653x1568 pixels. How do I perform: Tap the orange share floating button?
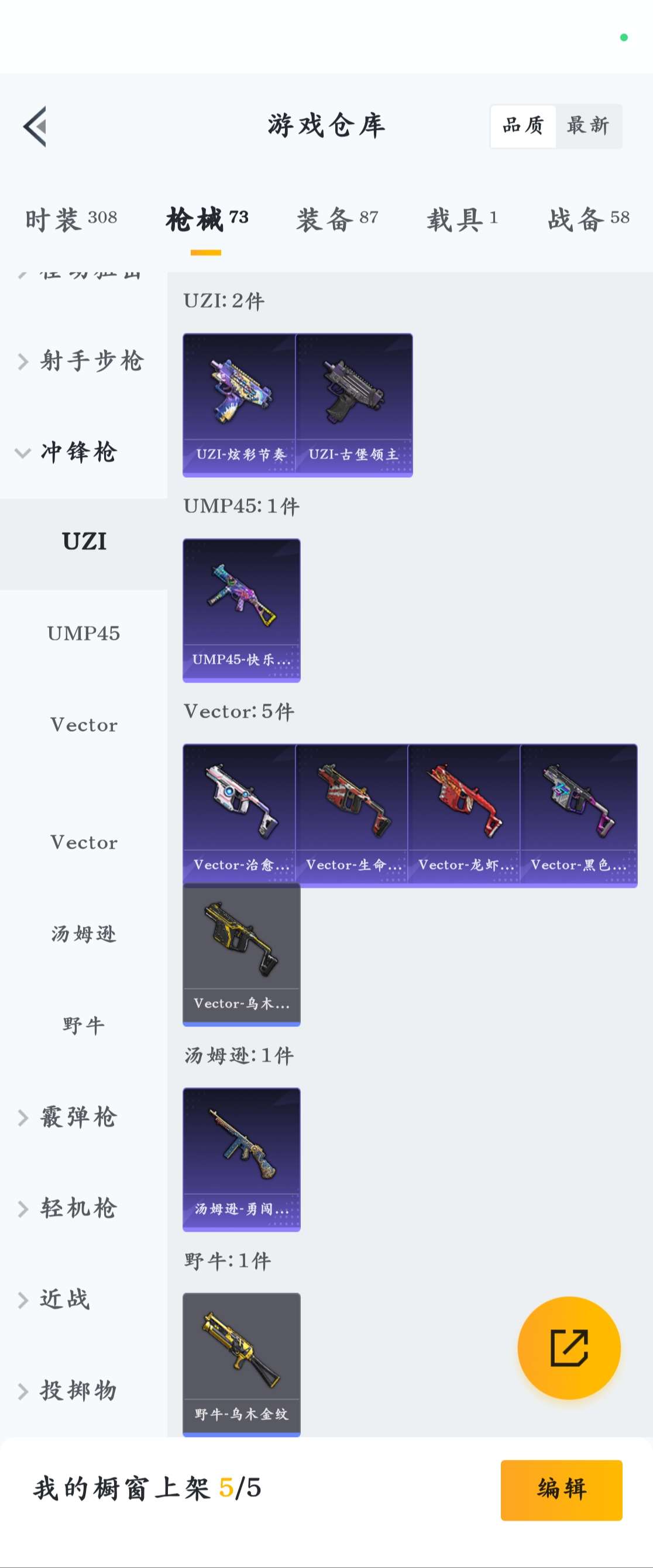tap(569, 1348)
